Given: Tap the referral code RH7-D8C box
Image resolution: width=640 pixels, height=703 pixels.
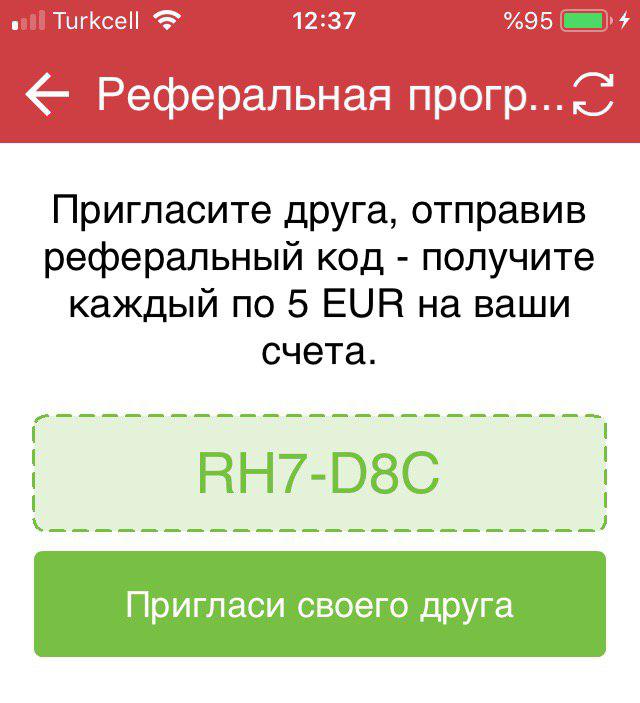Looking at the screenshot, I should pyautogui.click(x=320, y=474).
